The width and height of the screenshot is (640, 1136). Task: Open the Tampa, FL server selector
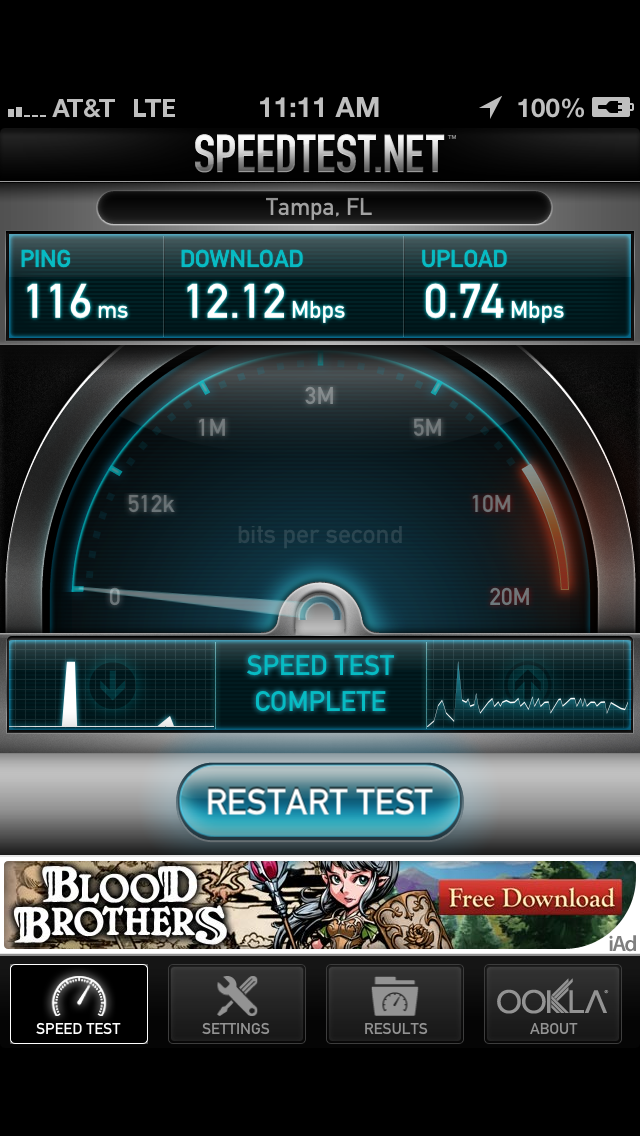pyautogui.click(x=324, y=208)
